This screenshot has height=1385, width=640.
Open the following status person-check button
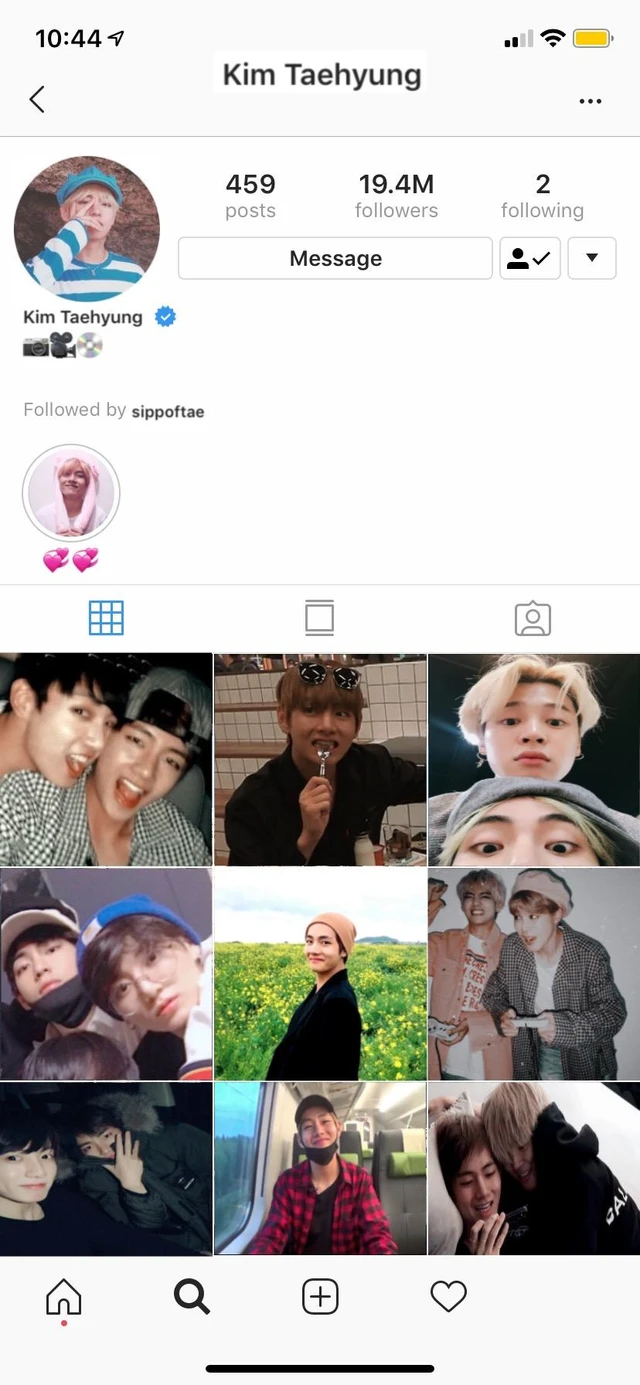(x=529, y=258)
